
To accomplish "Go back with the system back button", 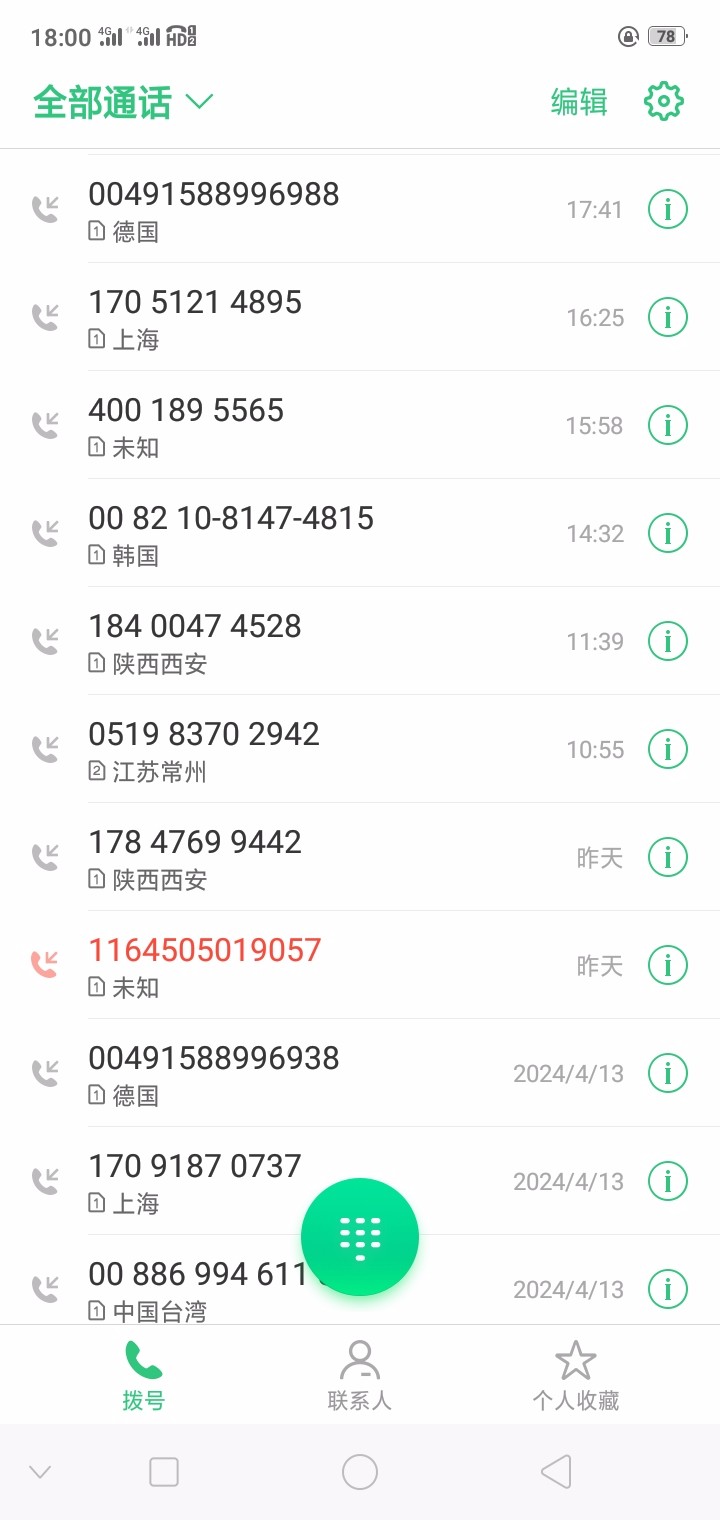I will point(556,1471).
